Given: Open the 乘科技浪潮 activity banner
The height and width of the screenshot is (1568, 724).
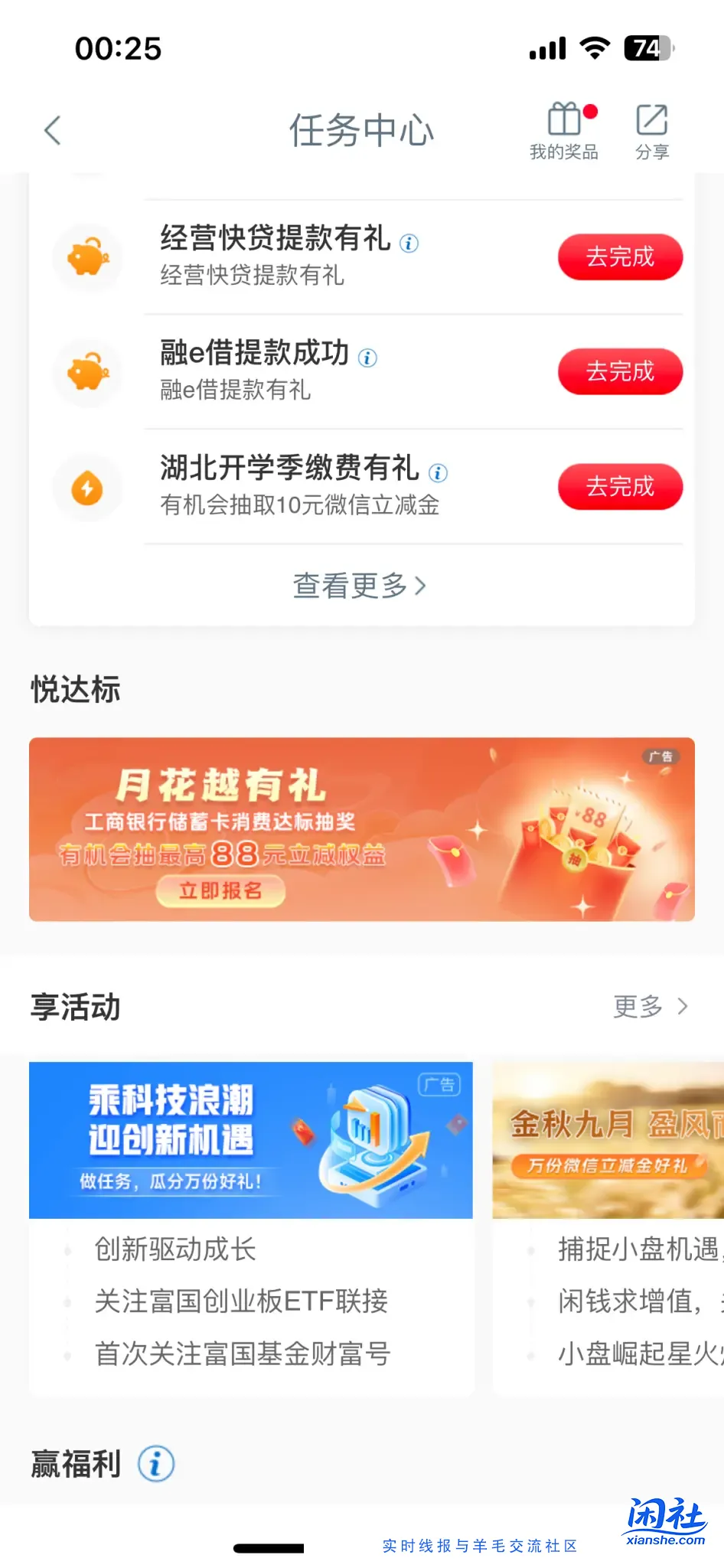Looking at the screenshot, I should (x=250, y=1139).
